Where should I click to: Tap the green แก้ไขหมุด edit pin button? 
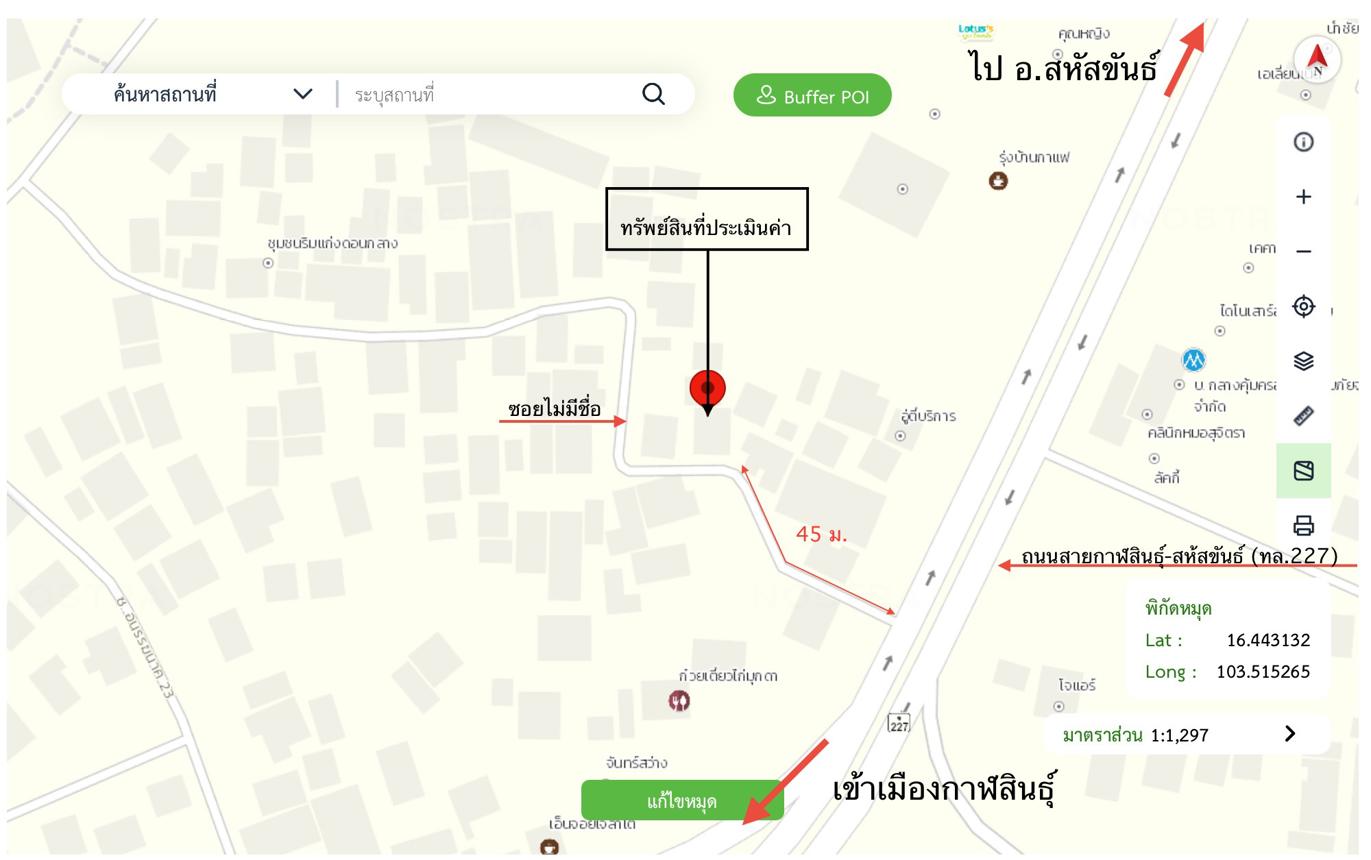[x=682, y=801]
